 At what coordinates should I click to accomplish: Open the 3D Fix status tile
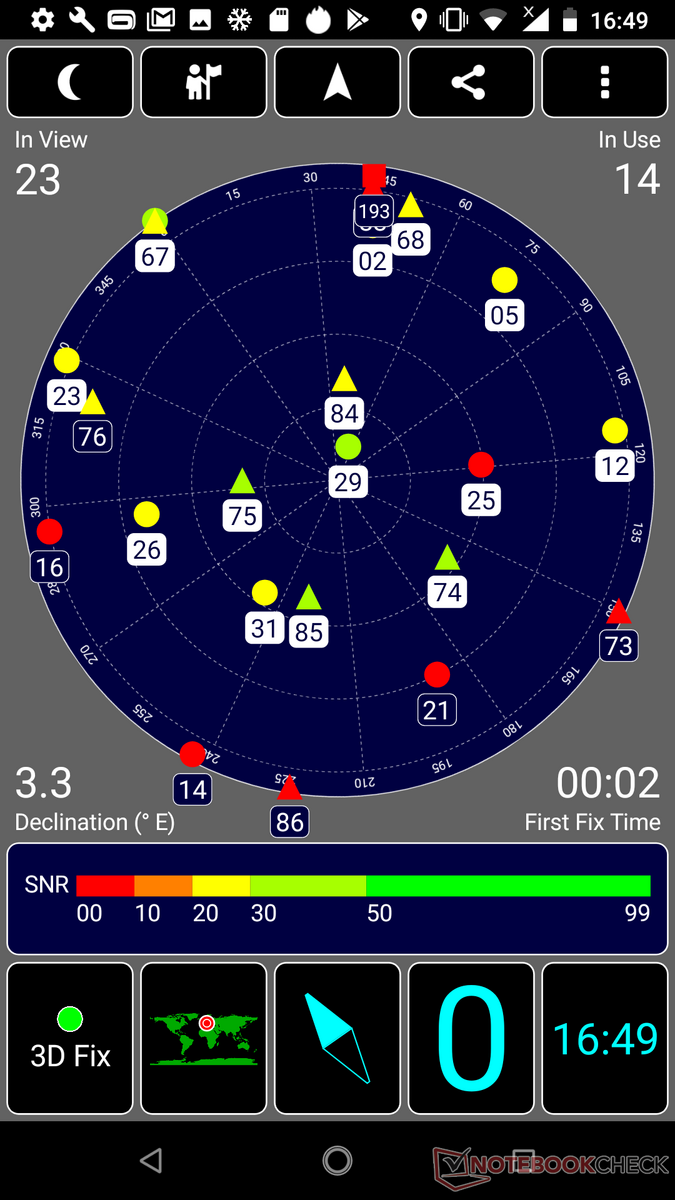point(70,1038)
